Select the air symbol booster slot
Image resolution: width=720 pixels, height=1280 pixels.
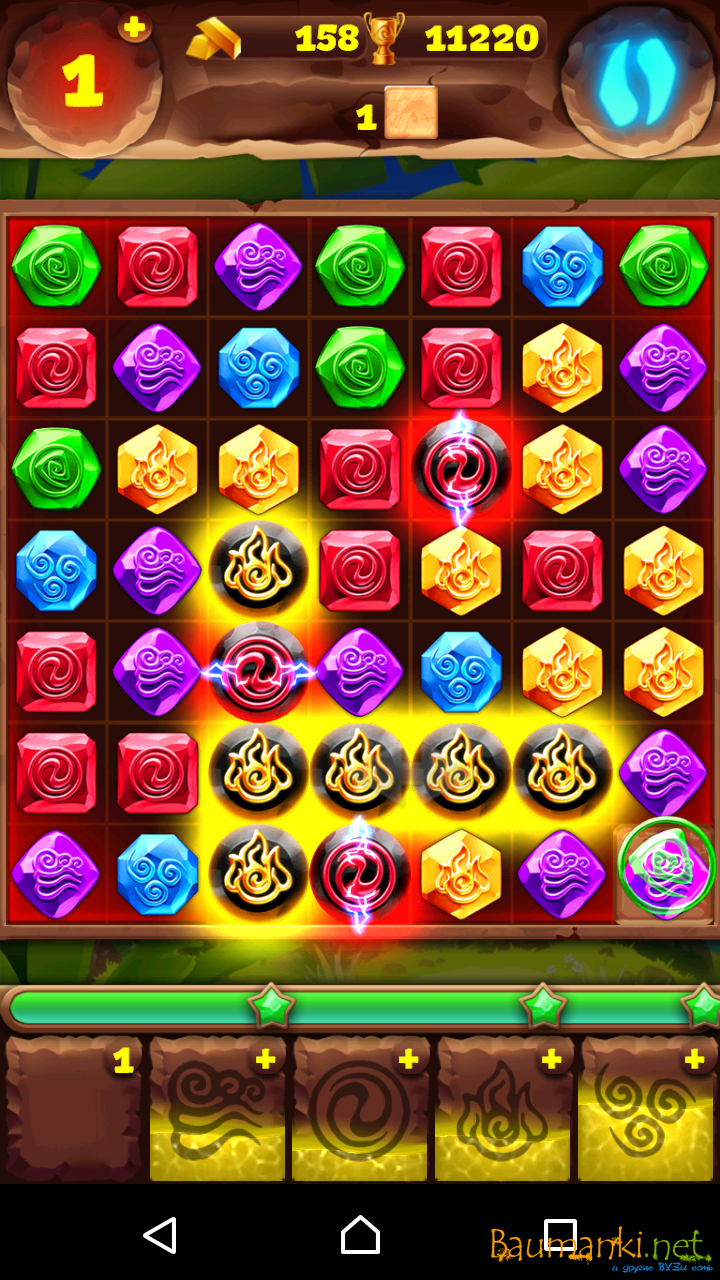[x=218, y=1110]
